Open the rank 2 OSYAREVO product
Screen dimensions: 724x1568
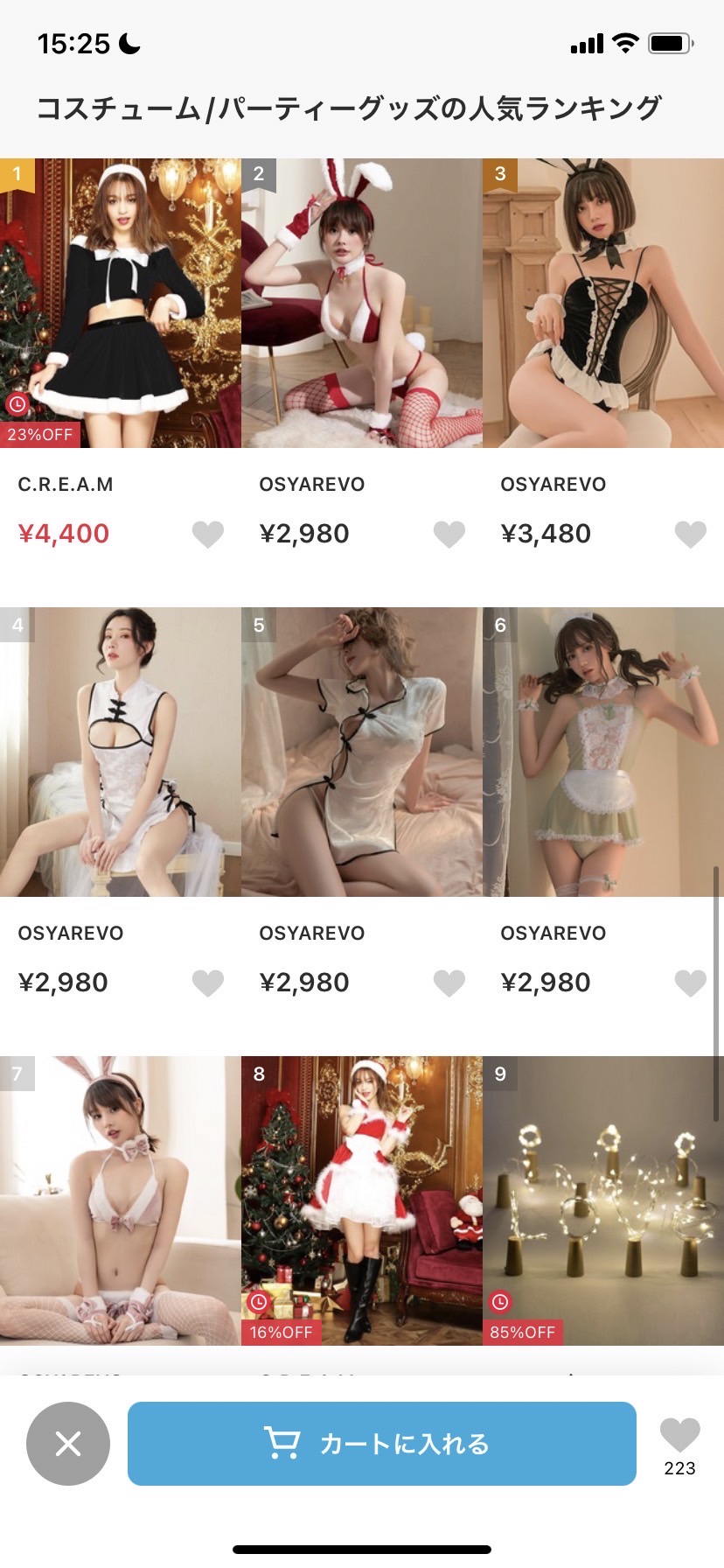click(362, 303)
